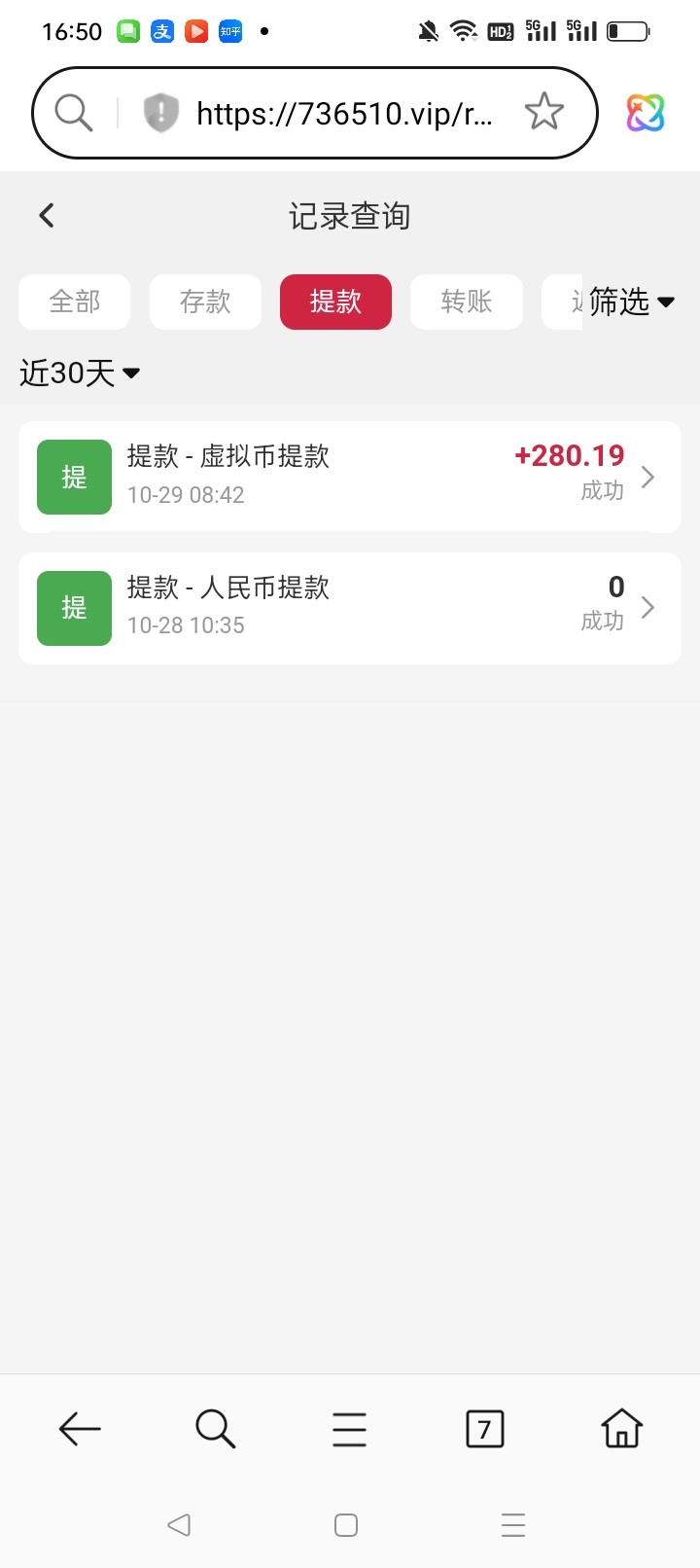
Task: Tap the browser back arrow in bottom toolbar
Action: coord(80,1429)
